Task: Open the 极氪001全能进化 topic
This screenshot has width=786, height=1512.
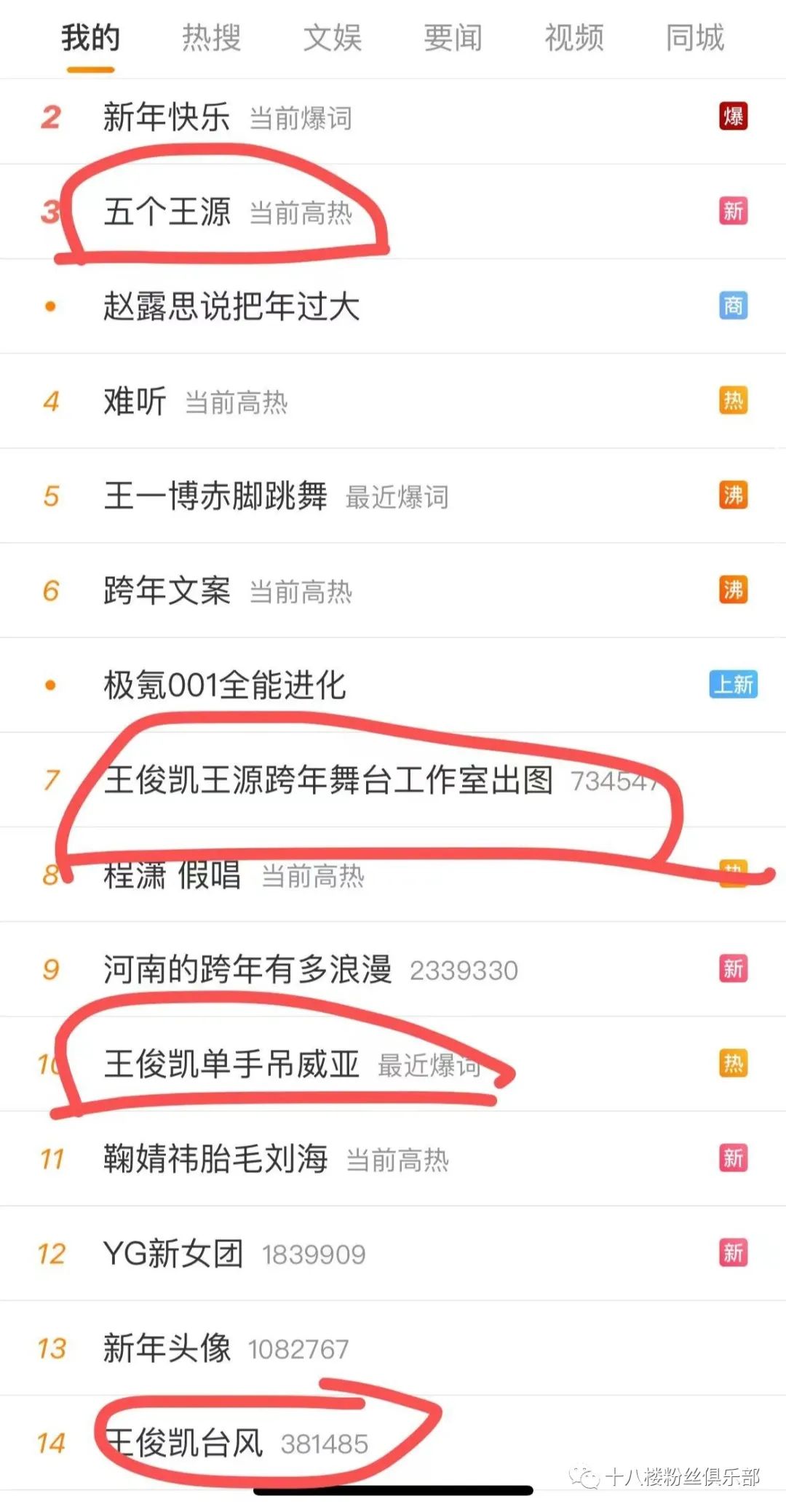Action: click(393, 685)
